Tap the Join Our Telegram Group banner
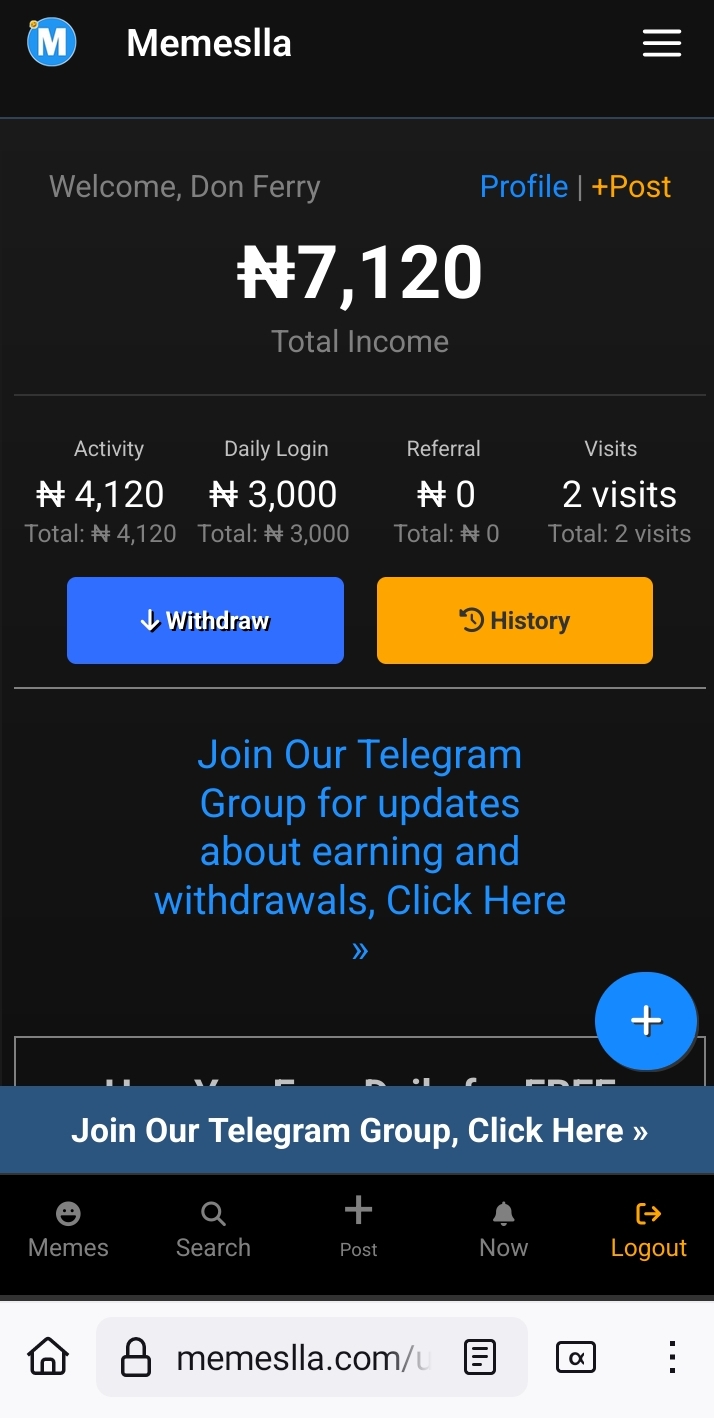 (x=357, y=1130)
